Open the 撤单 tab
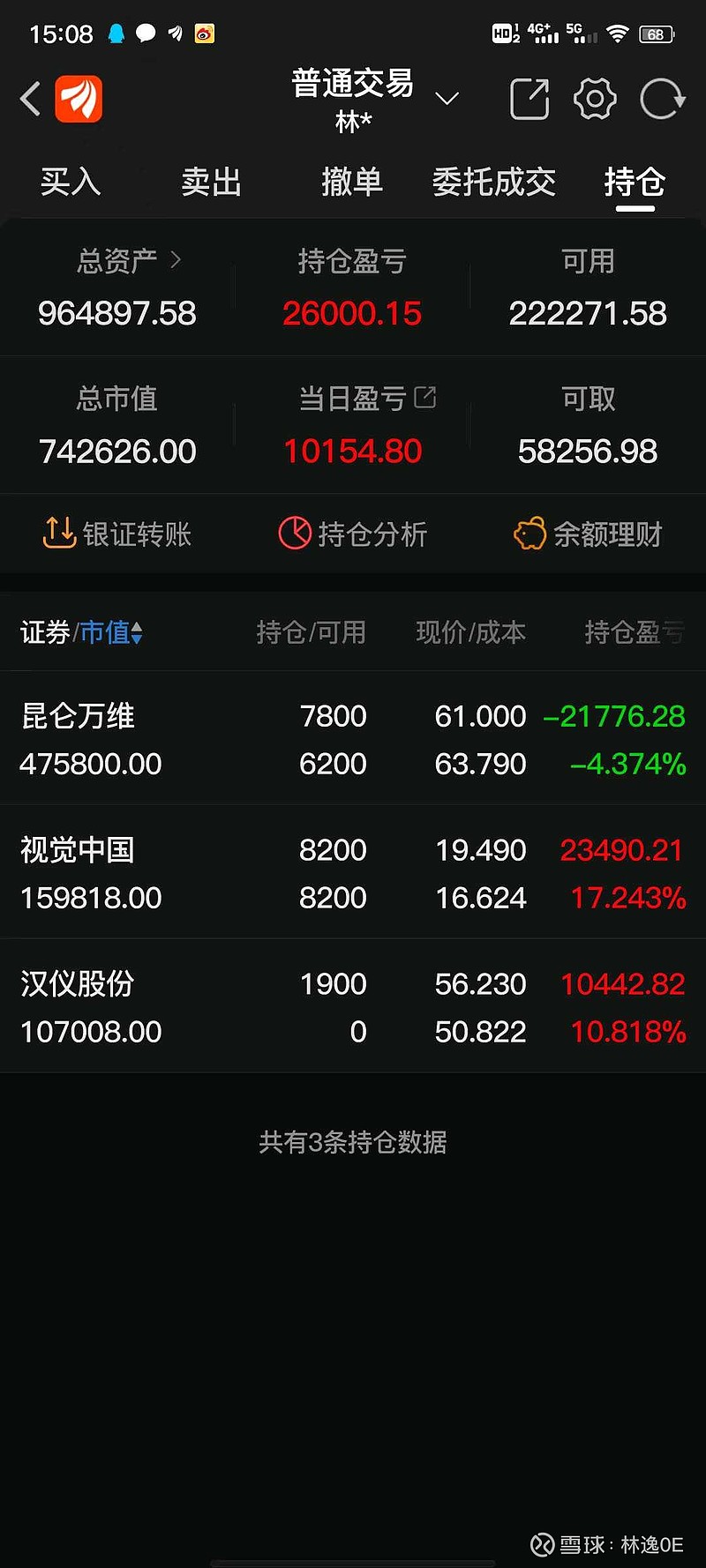The image size is (706, 1568). [x=352, y=183]
